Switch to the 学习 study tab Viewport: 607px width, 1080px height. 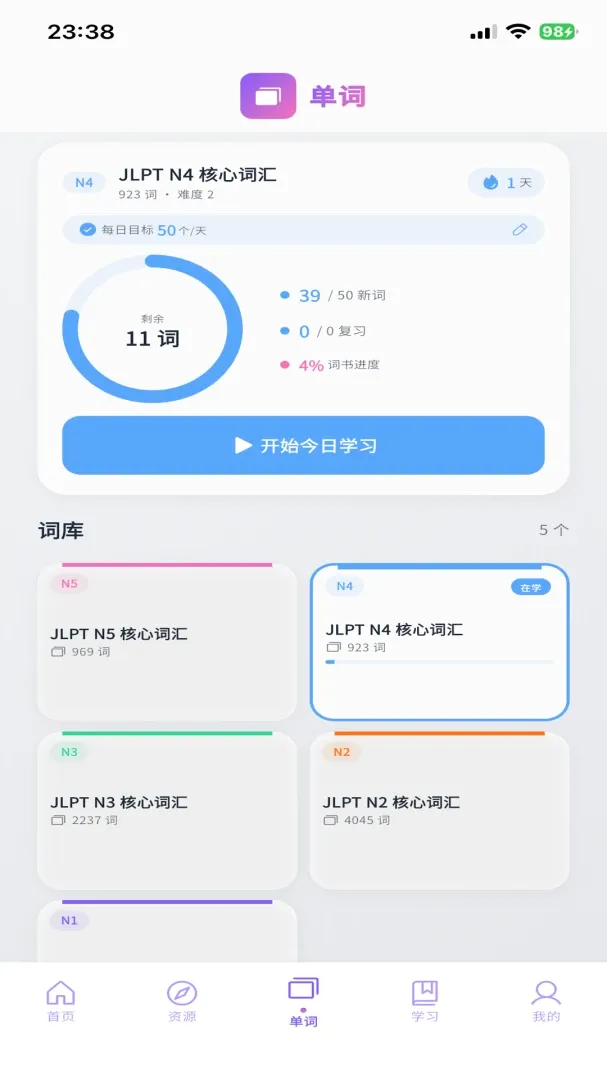click(x=424, y=1001)
